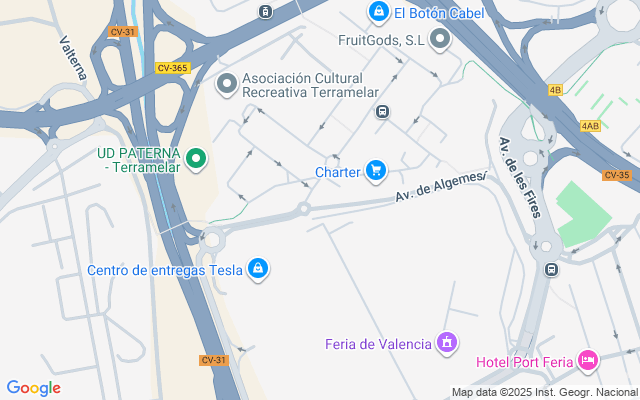Image resolution: width=640 pixels, height=400 pixels.
Task: Open the El Botón Cabel shop marker
Action: (x=379, y=12)
